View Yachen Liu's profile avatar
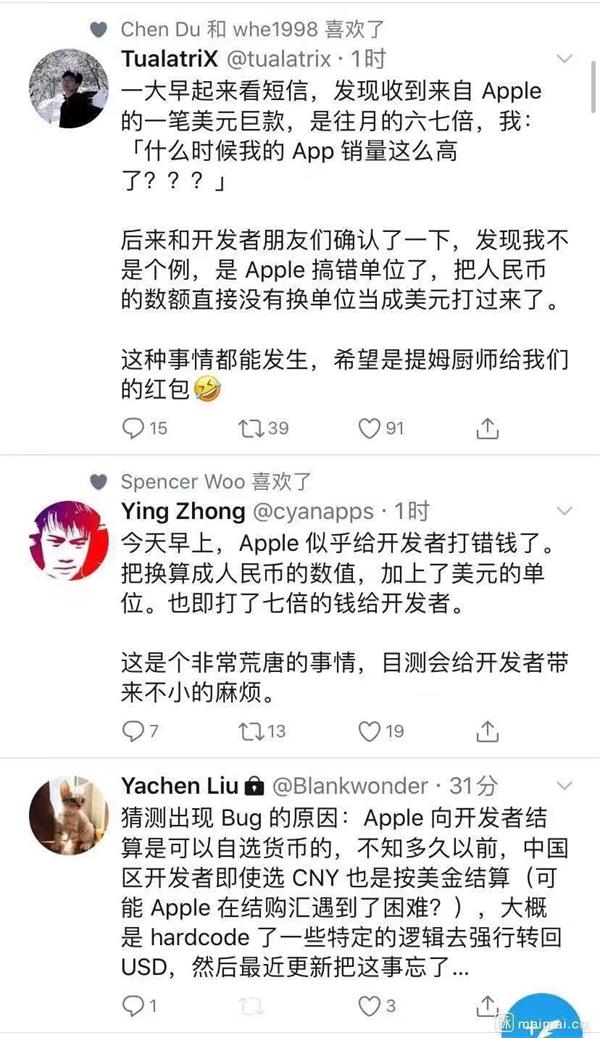 point(66,816)
